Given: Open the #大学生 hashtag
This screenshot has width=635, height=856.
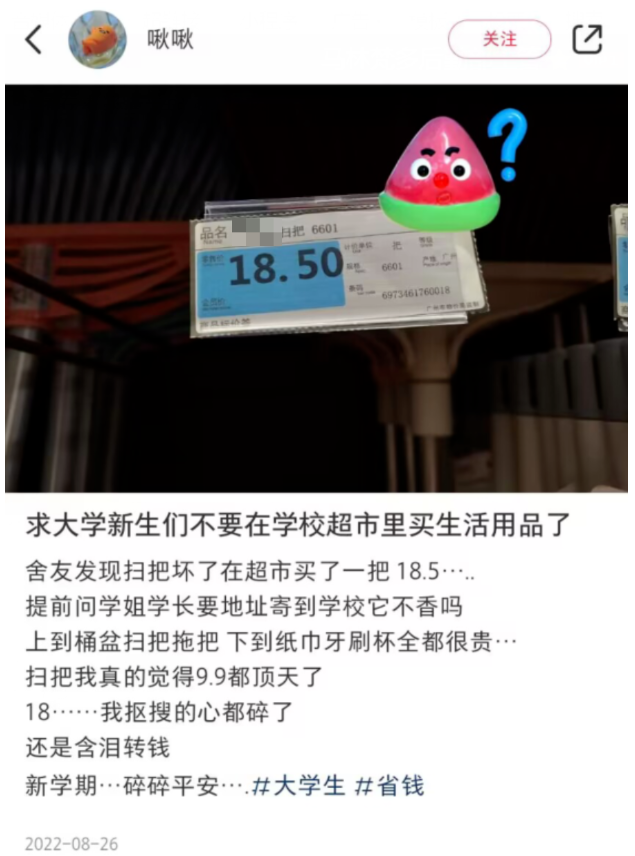Looking at the screenshot, I should point(298,785).
